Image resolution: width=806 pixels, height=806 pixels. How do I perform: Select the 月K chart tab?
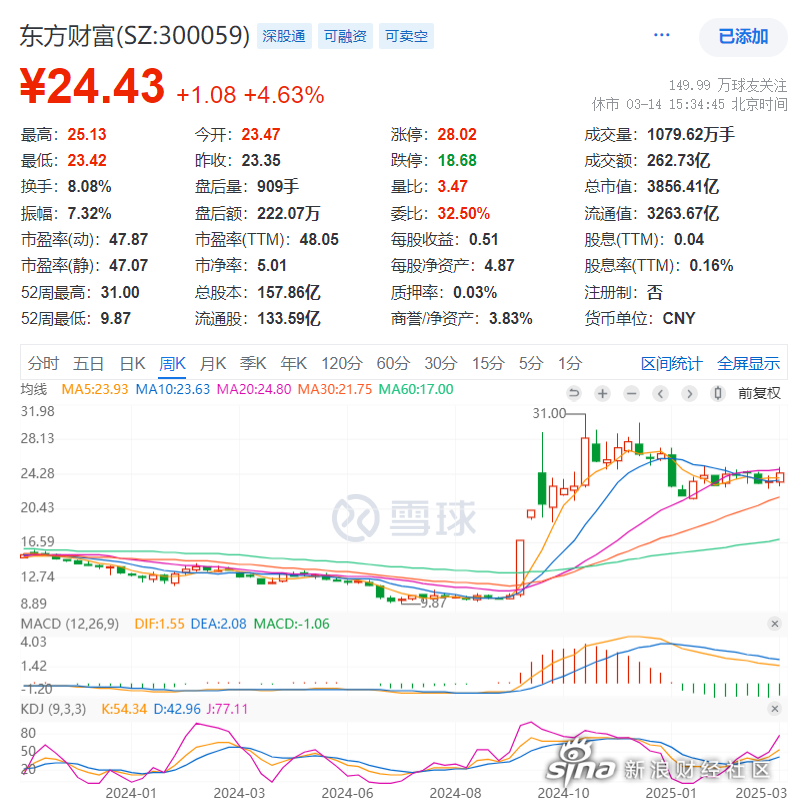(x=212, y=363)
